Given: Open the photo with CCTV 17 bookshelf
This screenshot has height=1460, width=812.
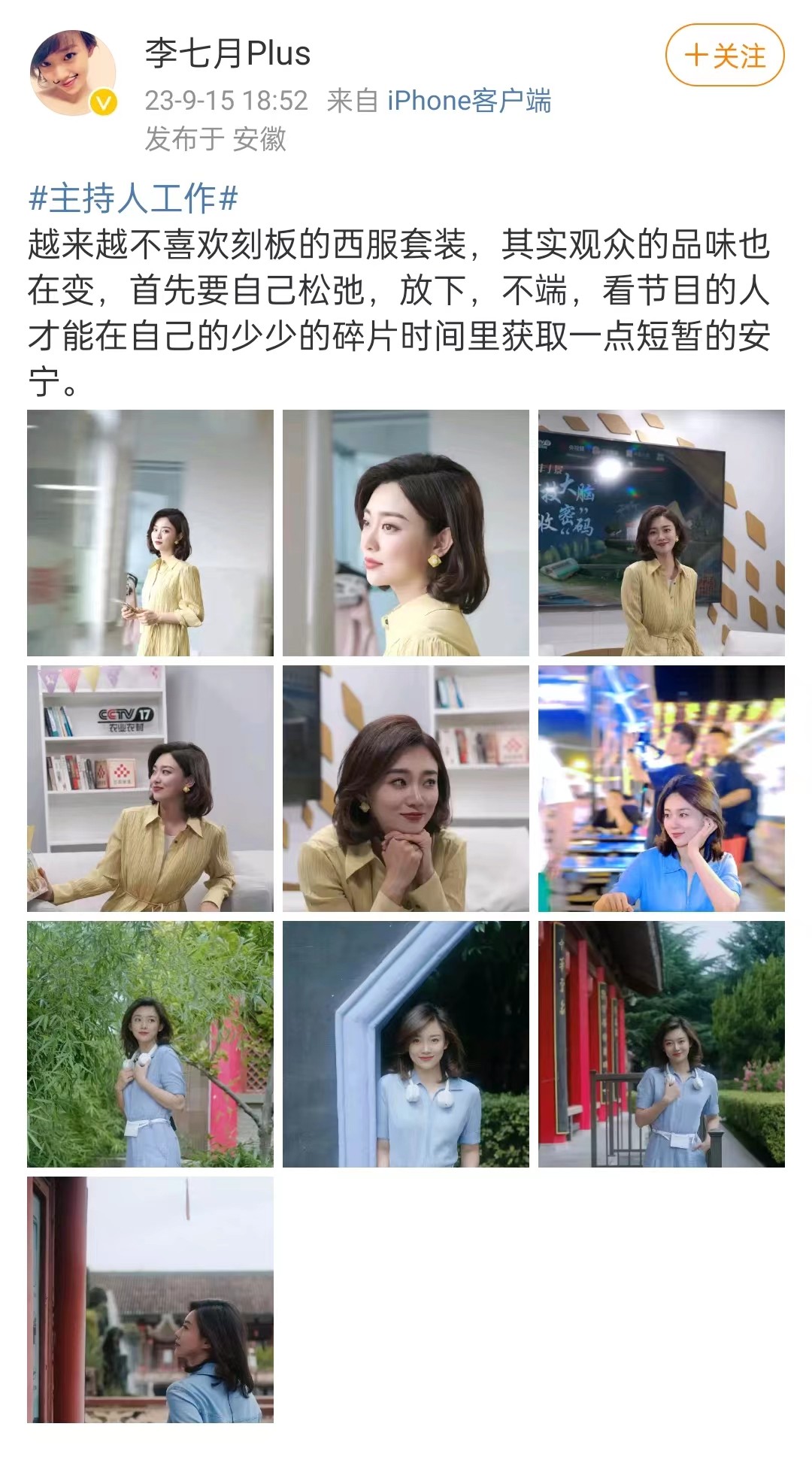Looking at the screenshot, I should (150, 789).
